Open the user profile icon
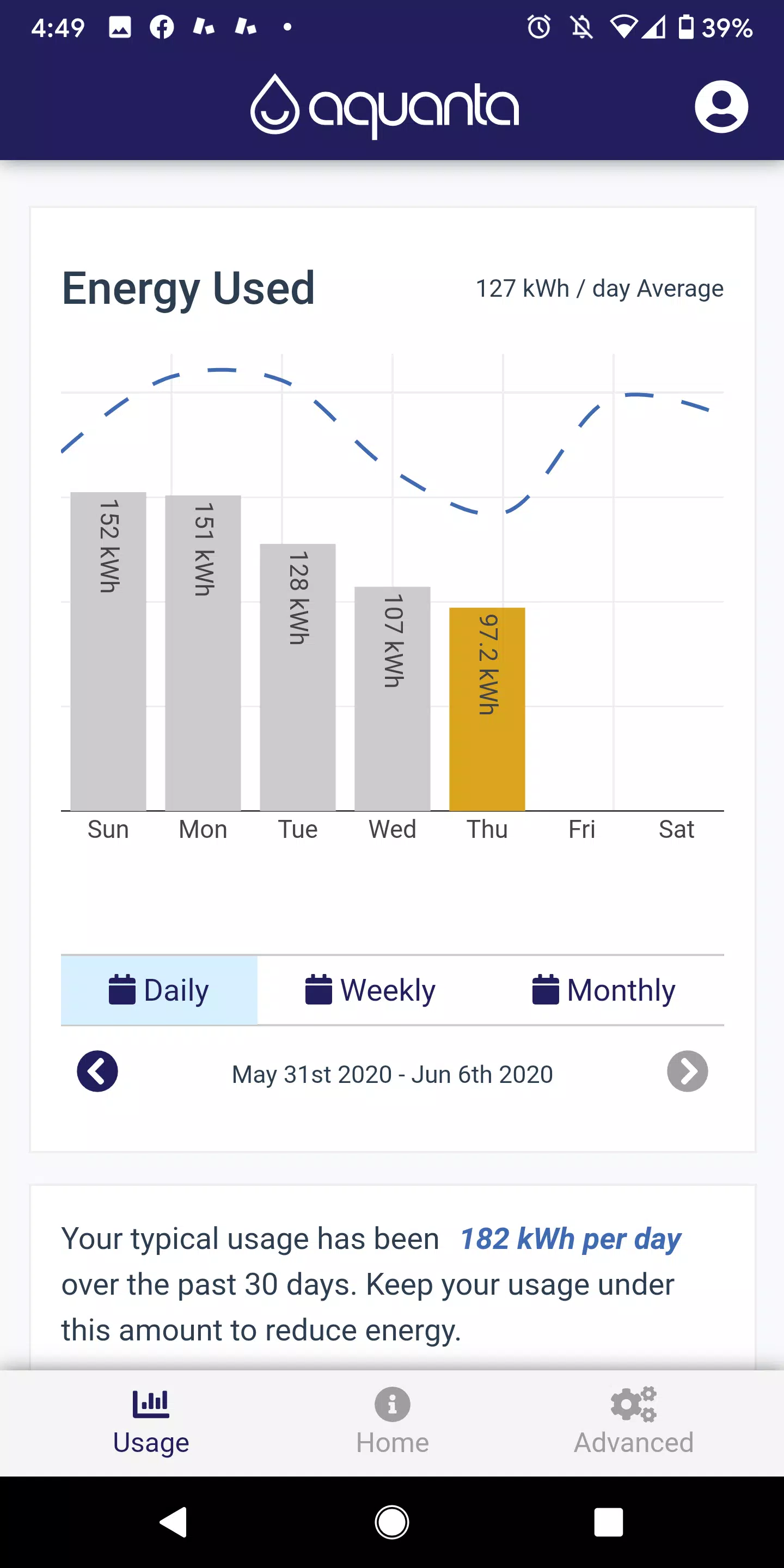784x1568 pixels. pos(722,106)
